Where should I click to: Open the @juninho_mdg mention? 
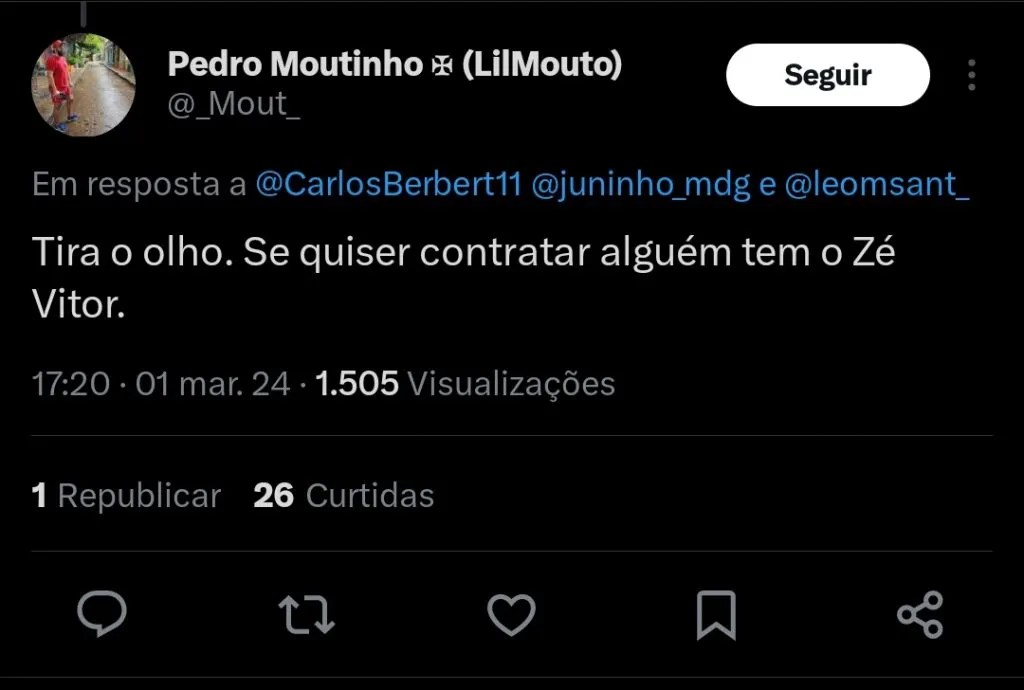(x=640, y=185)
